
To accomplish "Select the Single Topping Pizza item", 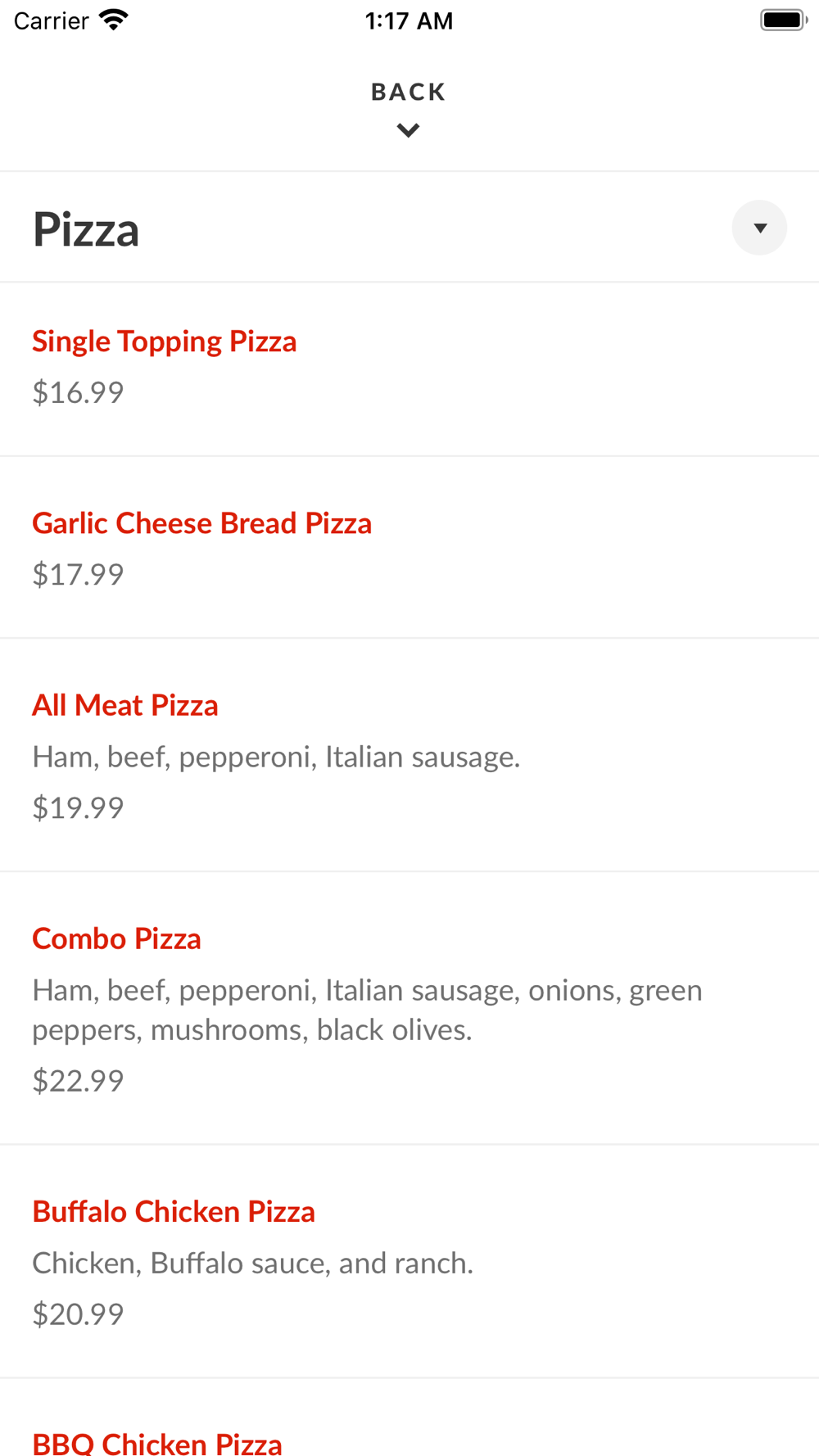I will [165, 341].
